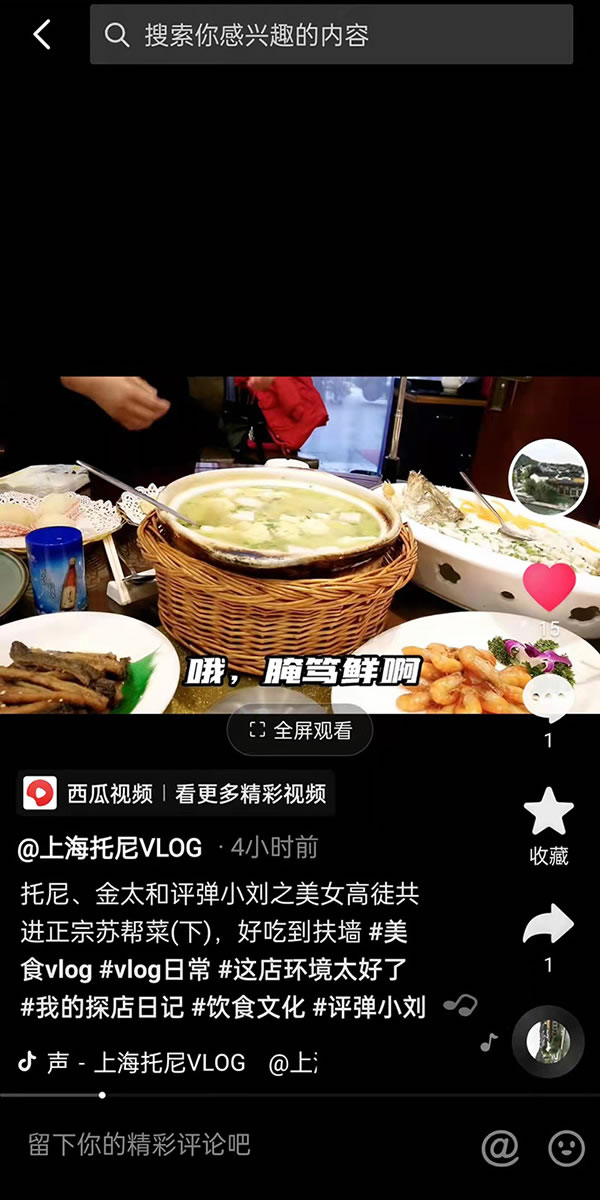Open the creator's round avatar
The width and height of the screenshot is (600, 1200).
548,477
